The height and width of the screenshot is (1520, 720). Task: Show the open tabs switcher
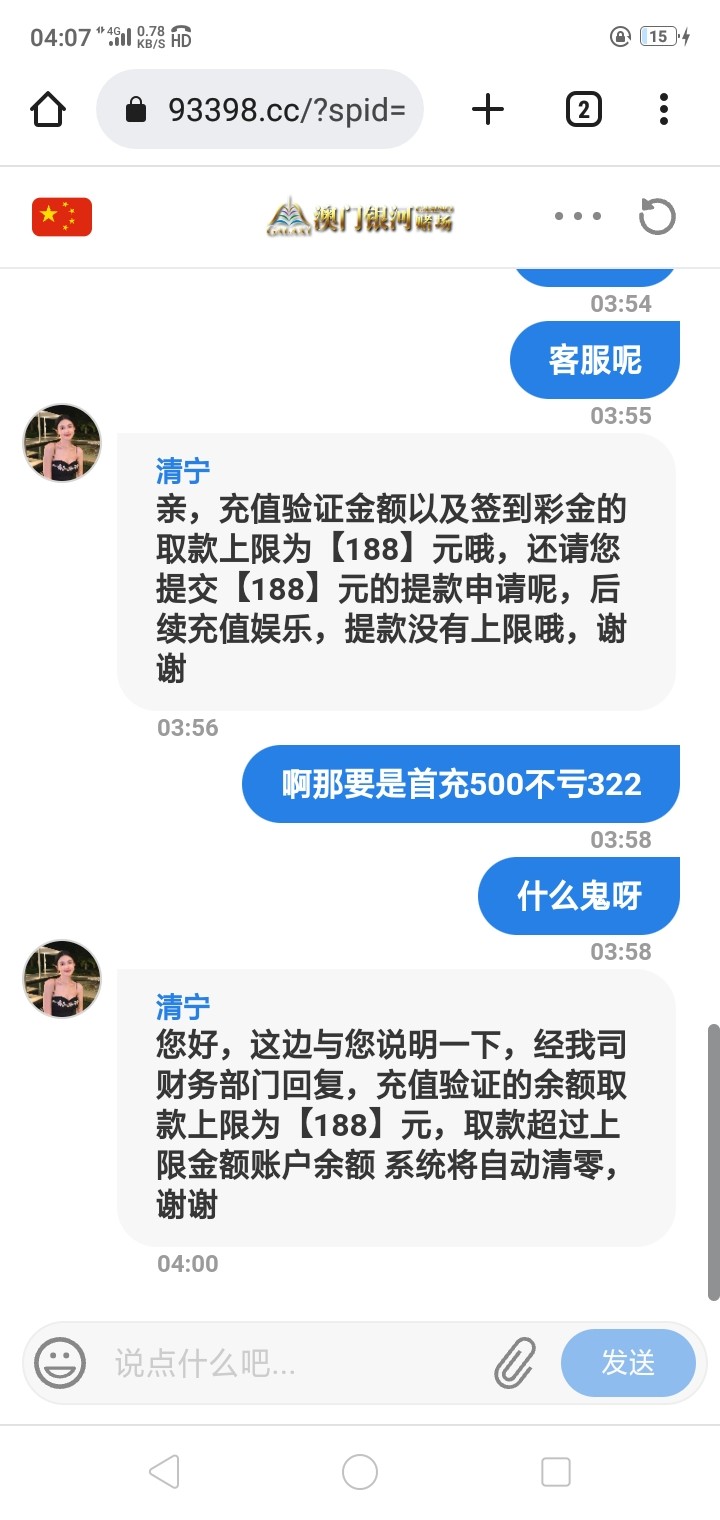click(583, 109)
